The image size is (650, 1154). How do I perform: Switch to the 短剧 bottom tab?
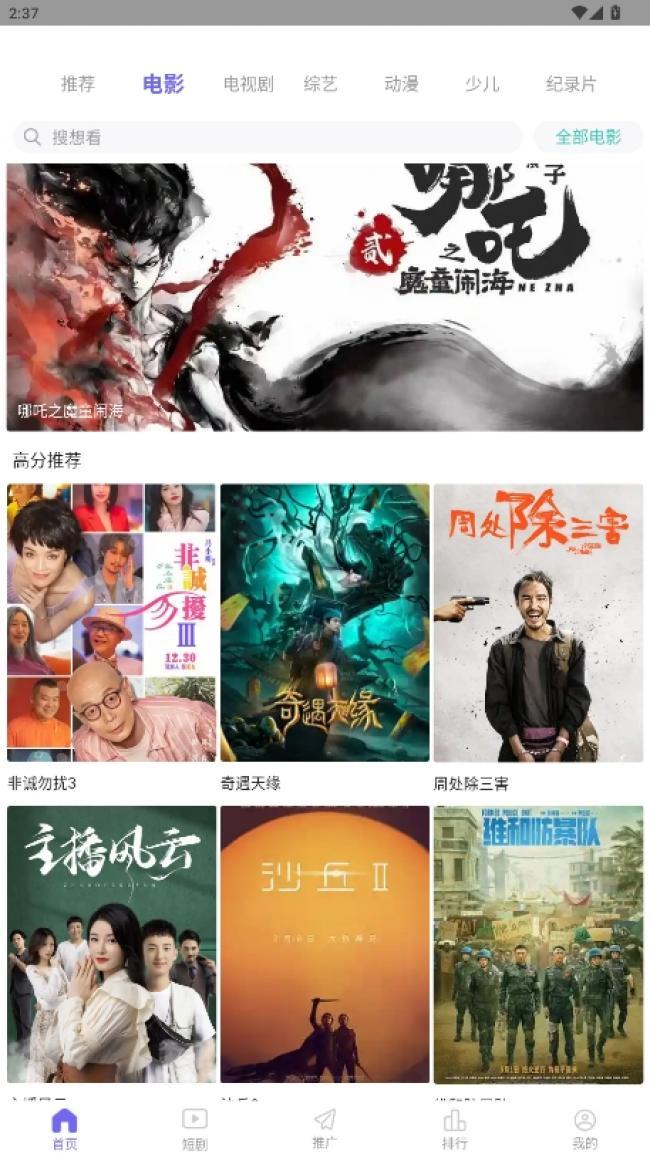[x=195, y=1129]
